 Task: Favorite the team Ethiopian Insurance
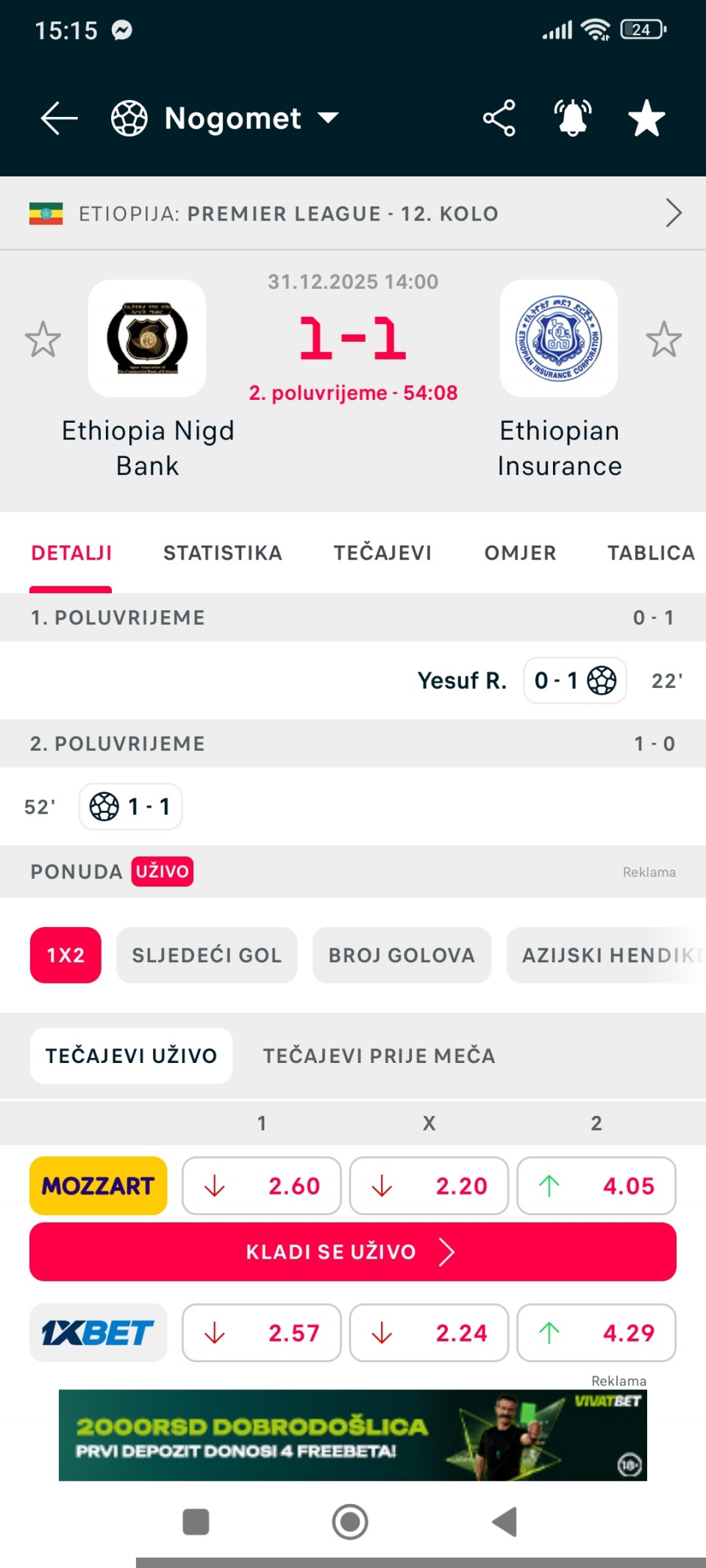(663, 339)
